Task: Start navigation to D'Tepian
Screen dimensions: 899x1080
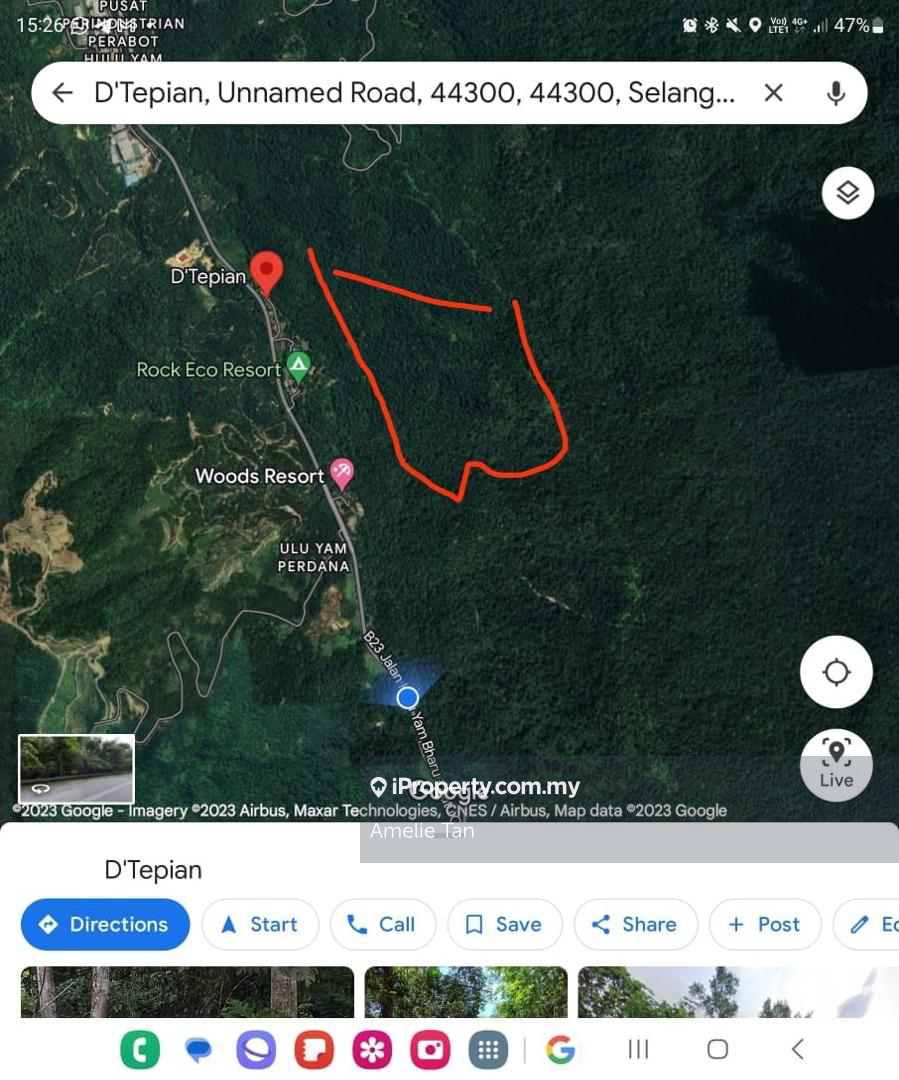Action: pyautogui.click(x=260, y=924)
